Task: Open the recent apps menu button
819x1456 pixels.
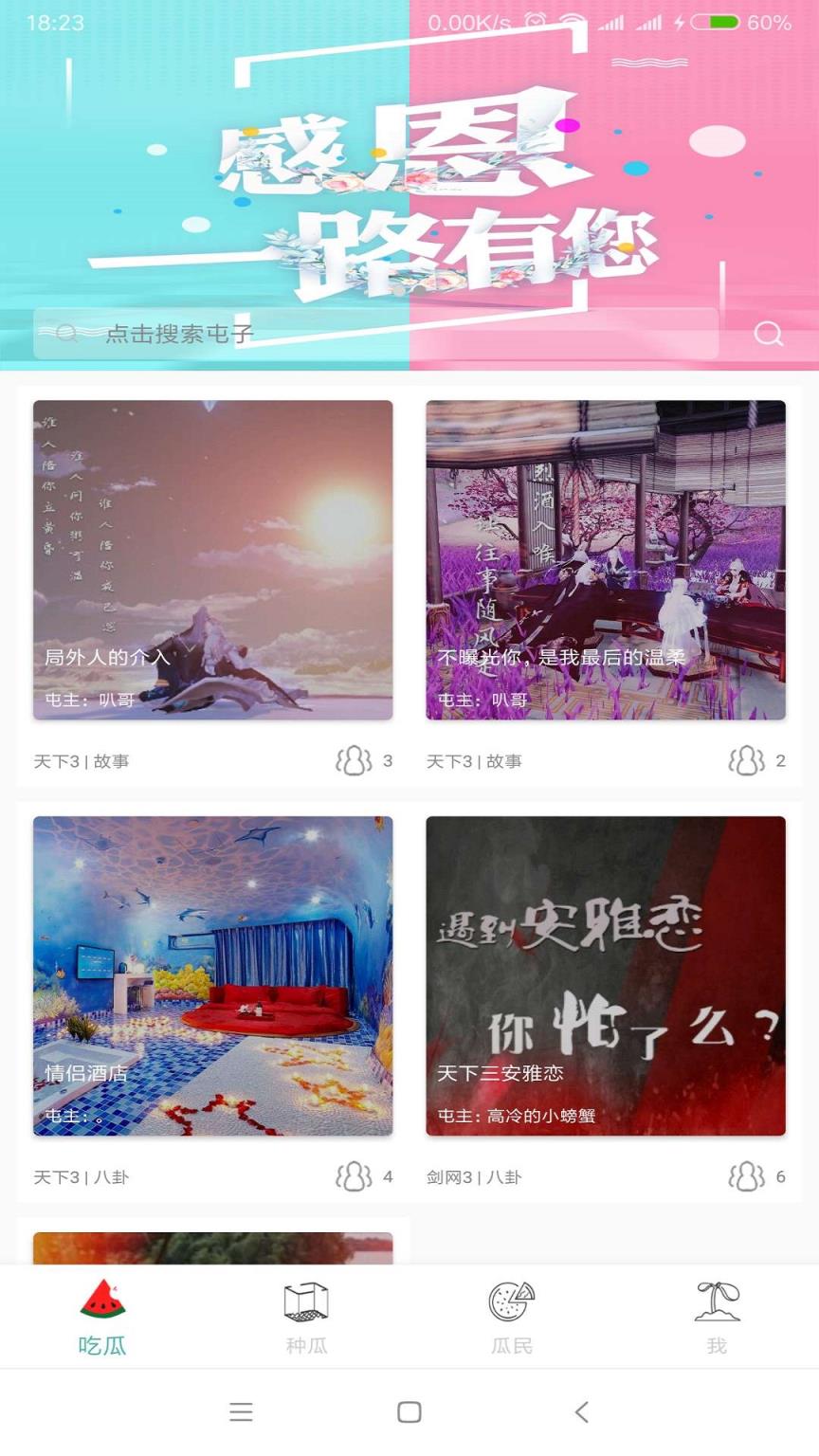Action: pyautogui.click(x=242, y=1411)
